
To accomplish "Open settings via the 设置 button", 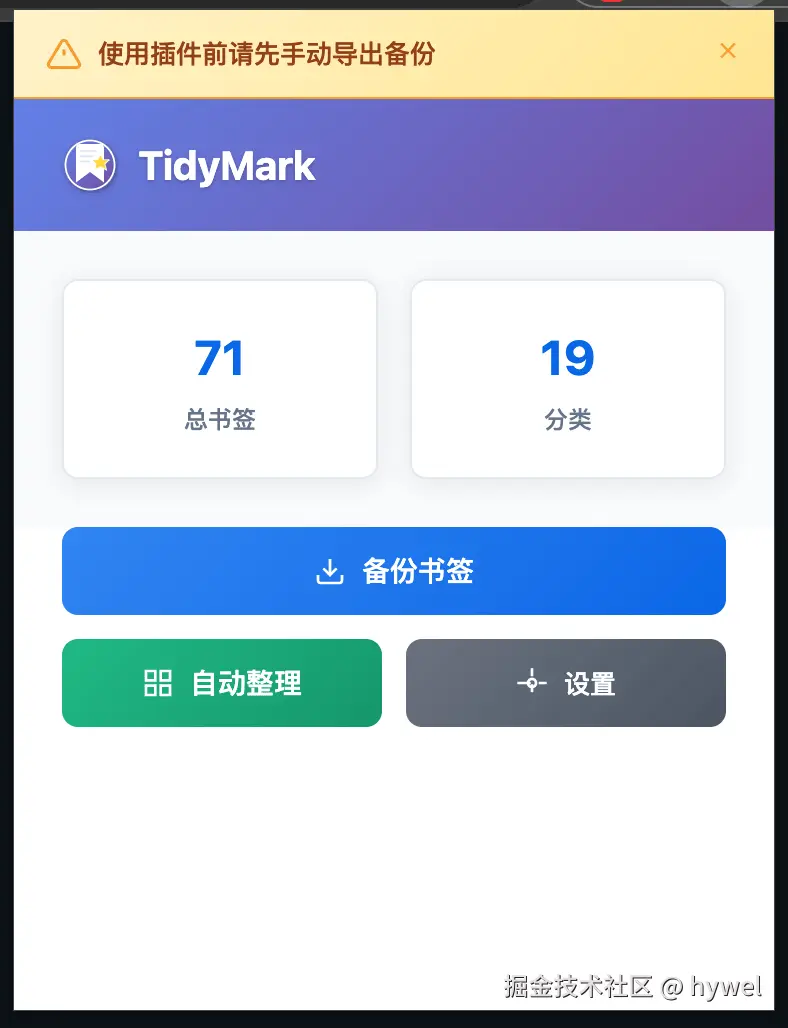I will [565, 683].
